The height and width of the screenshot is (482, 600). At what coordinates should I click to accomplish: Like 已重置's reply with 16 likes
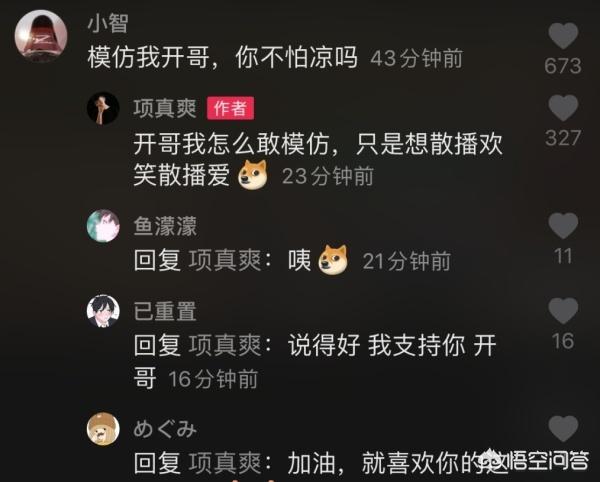click(x=563, y=311)
